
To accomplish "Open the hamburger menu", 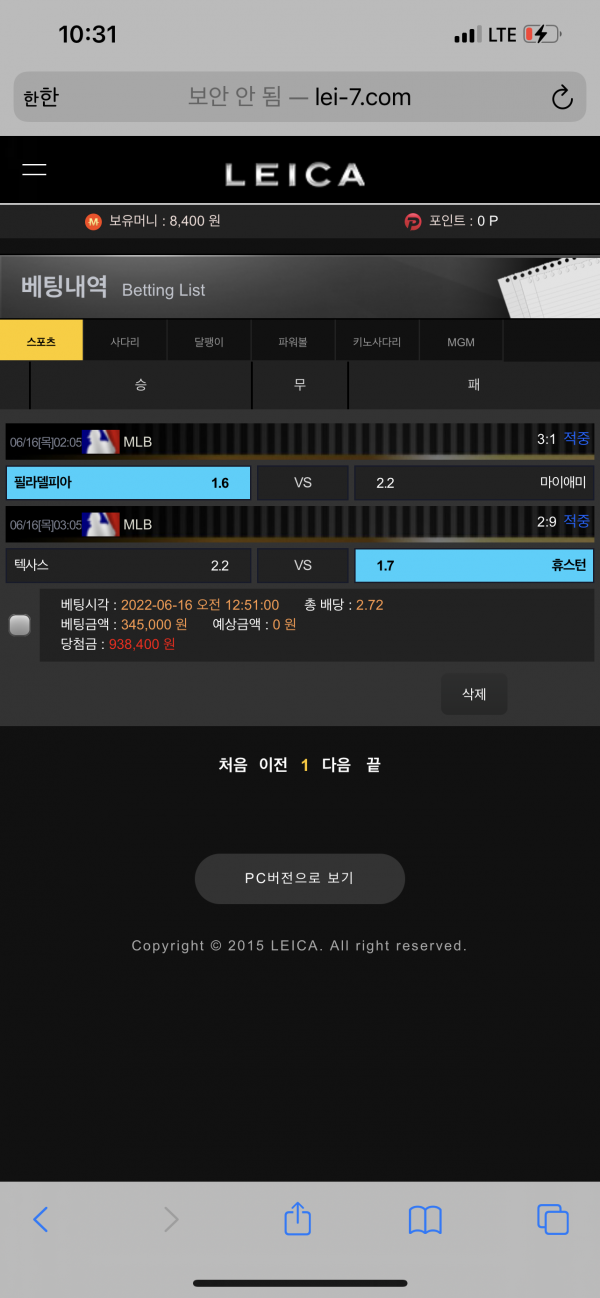I will 35,170.
